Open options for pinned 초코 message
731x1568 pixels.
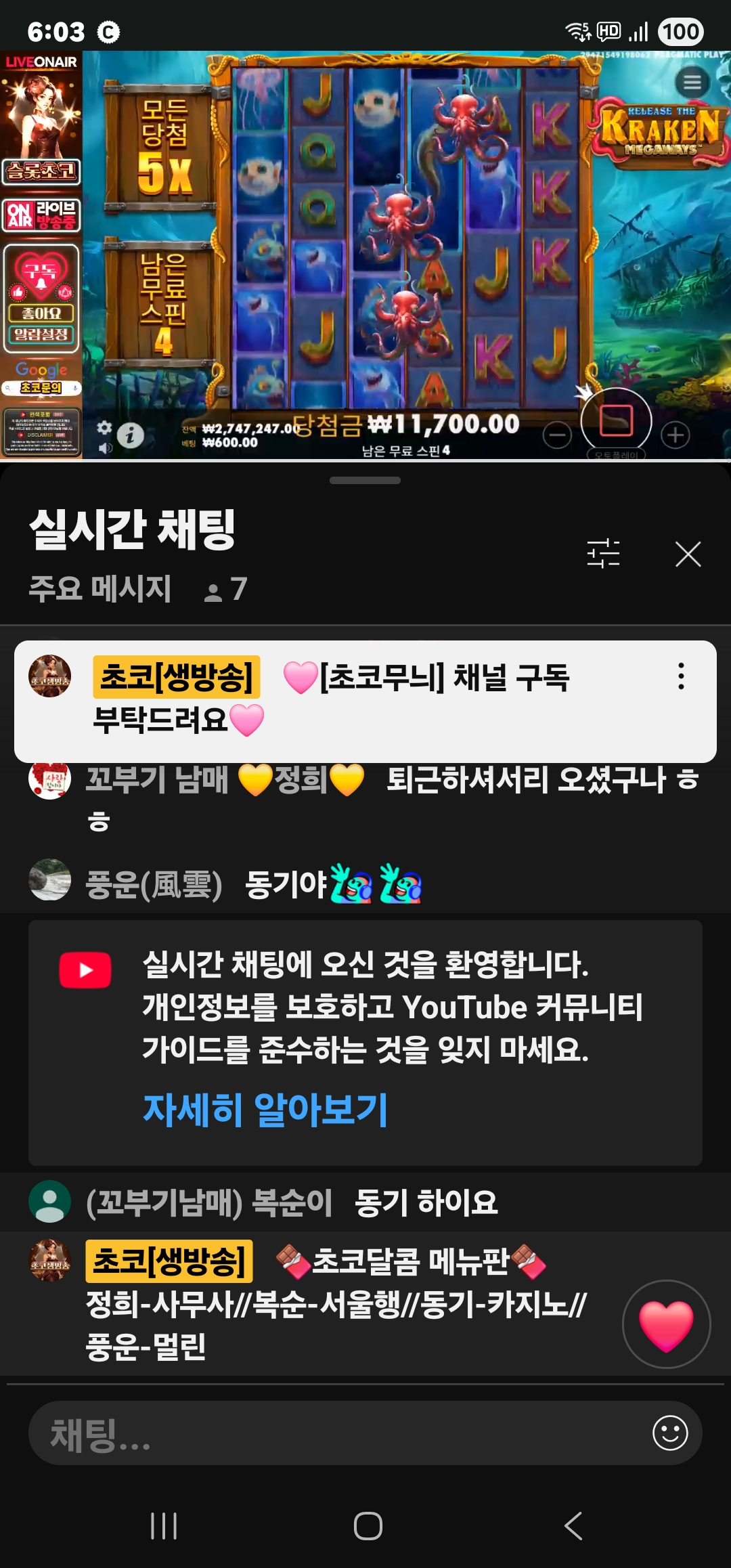coord(681,676)
